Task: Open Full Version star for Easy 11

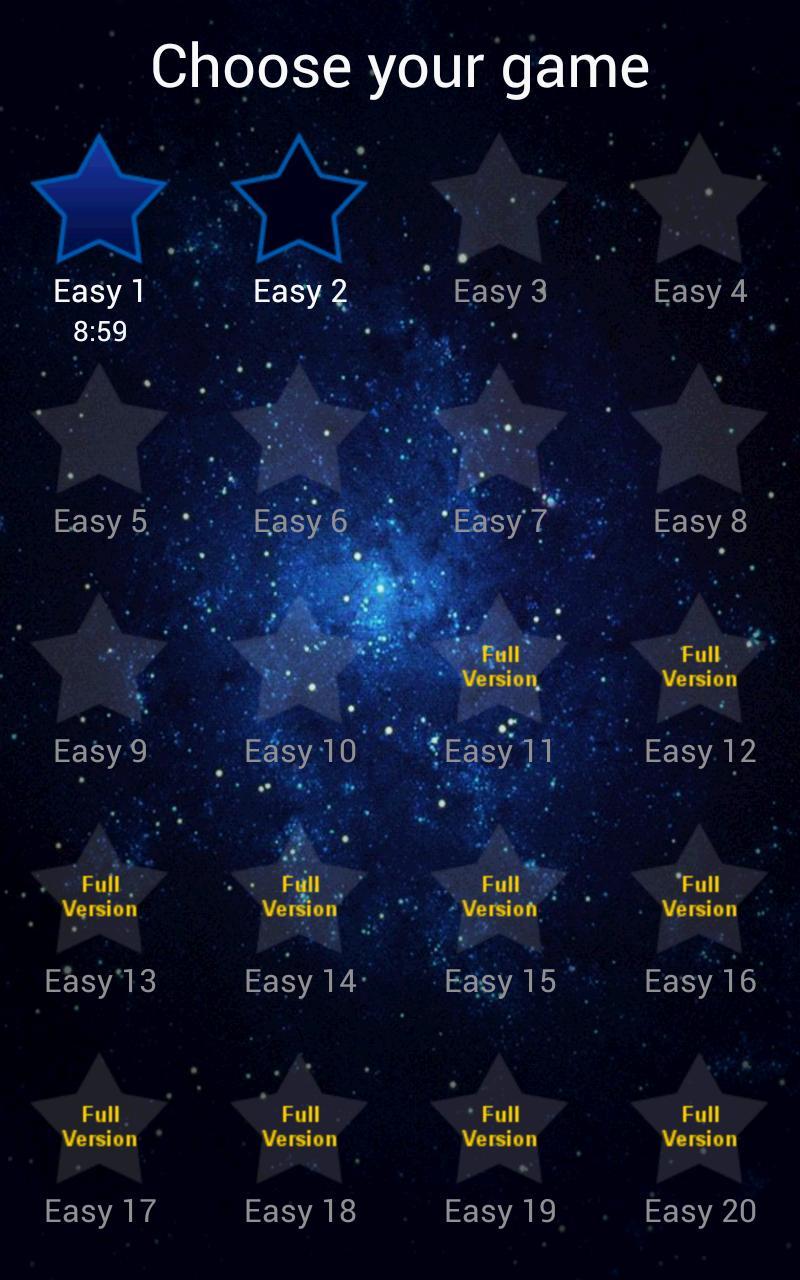Action: tap(499, 665)
